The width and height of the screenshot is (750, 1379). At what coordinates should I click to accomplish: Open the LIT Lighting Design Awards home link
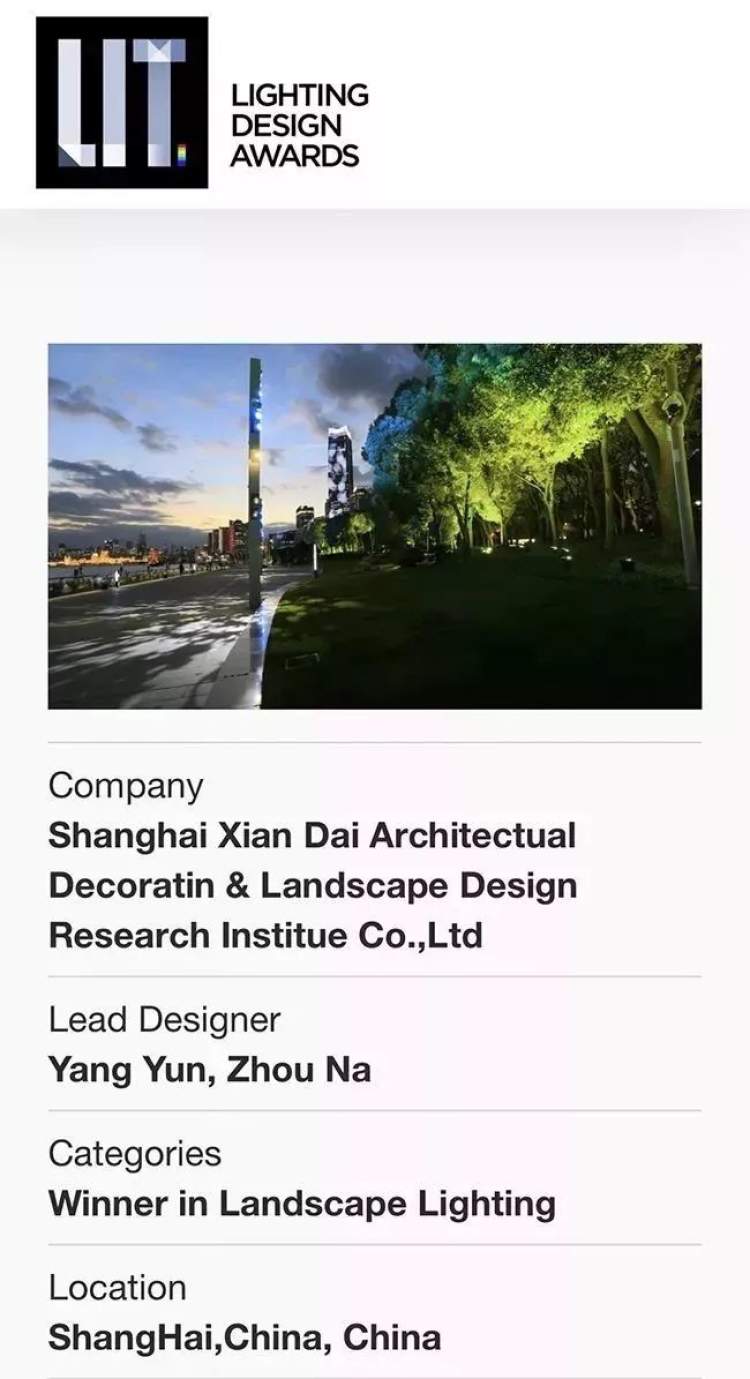203,103
